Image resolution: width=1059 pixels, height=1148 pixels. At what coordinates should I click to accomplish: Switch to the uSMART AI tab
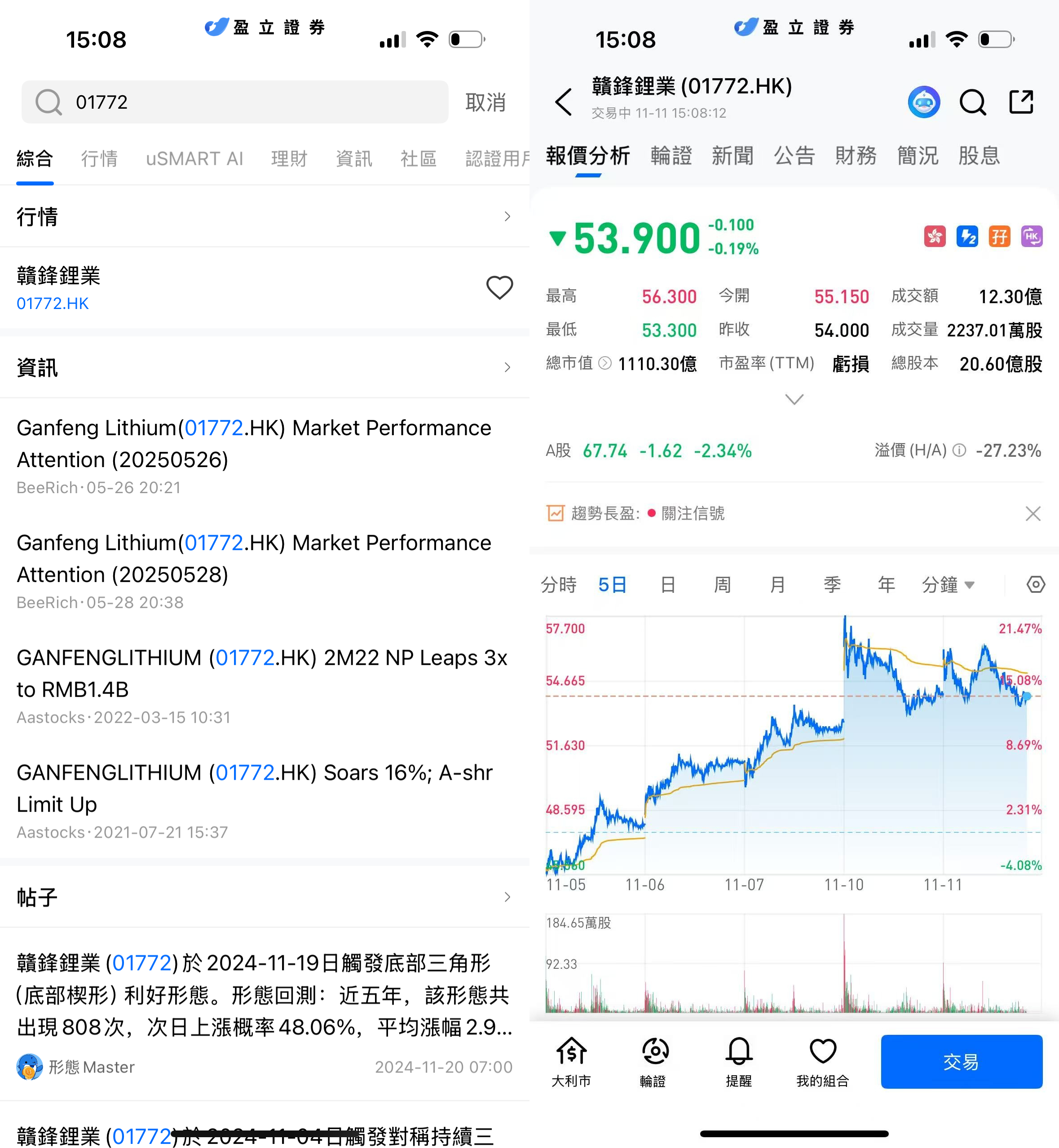click(194, 158)
